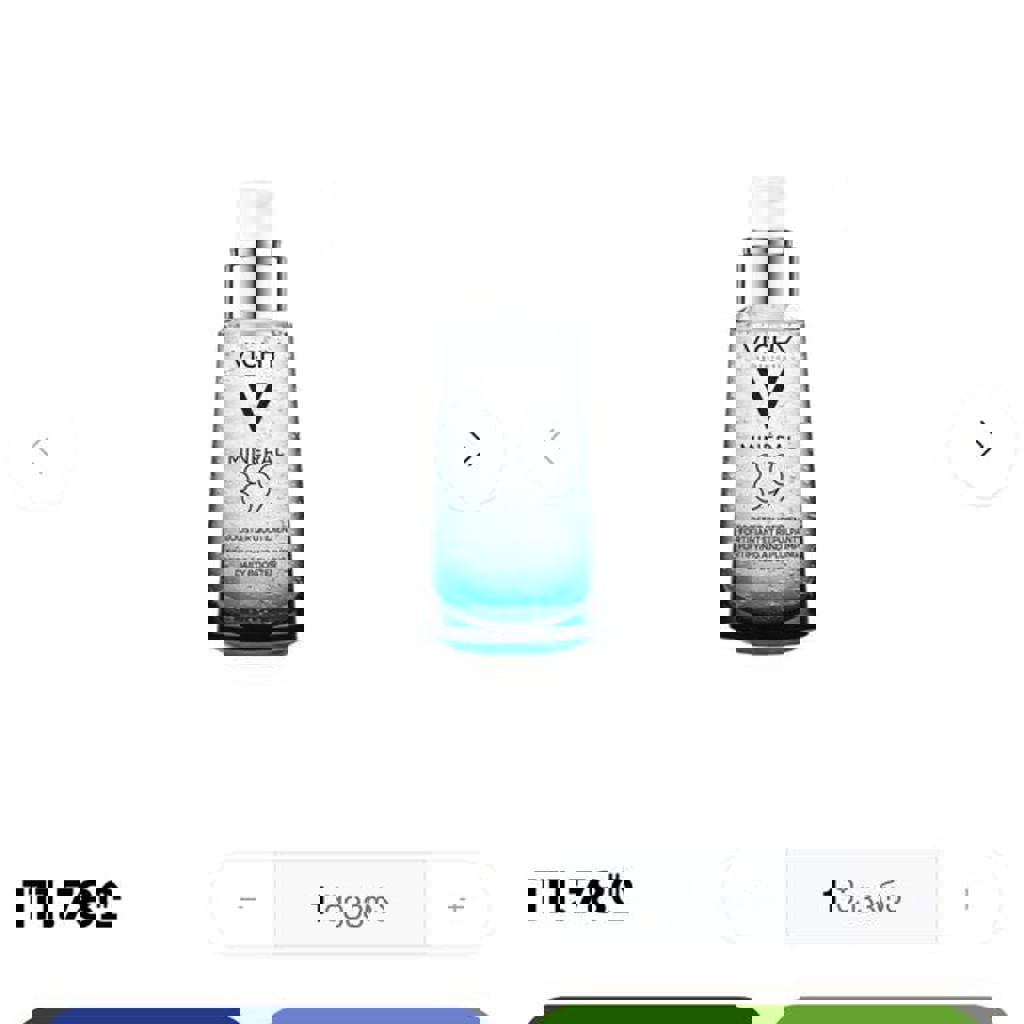The width and height of the screenshot is (1024, 1024).
Task: Decrease quantity of the left product
Action: [x=244, y=904]
